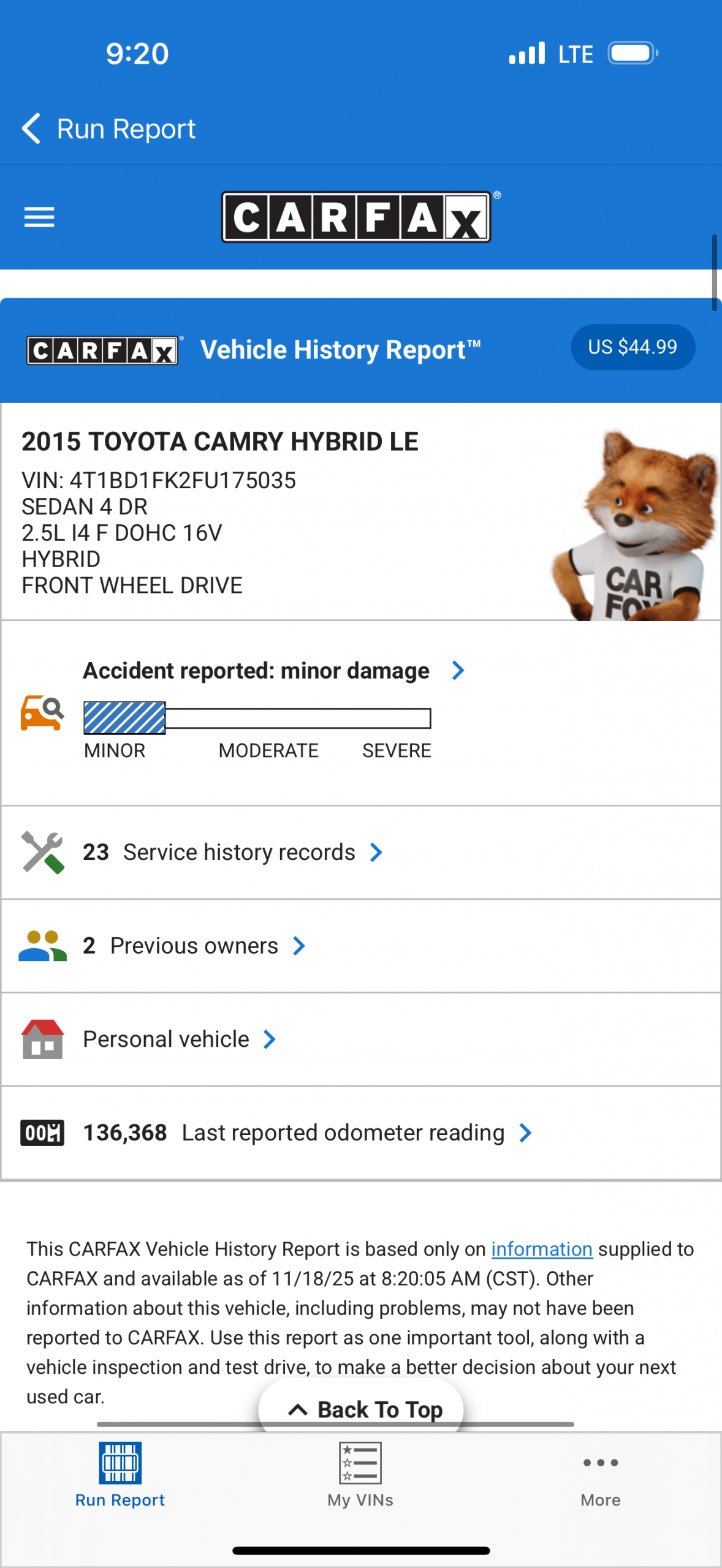The image size is (722, 1568).
Task: Go back to Run Report
Action: point(108,129)
